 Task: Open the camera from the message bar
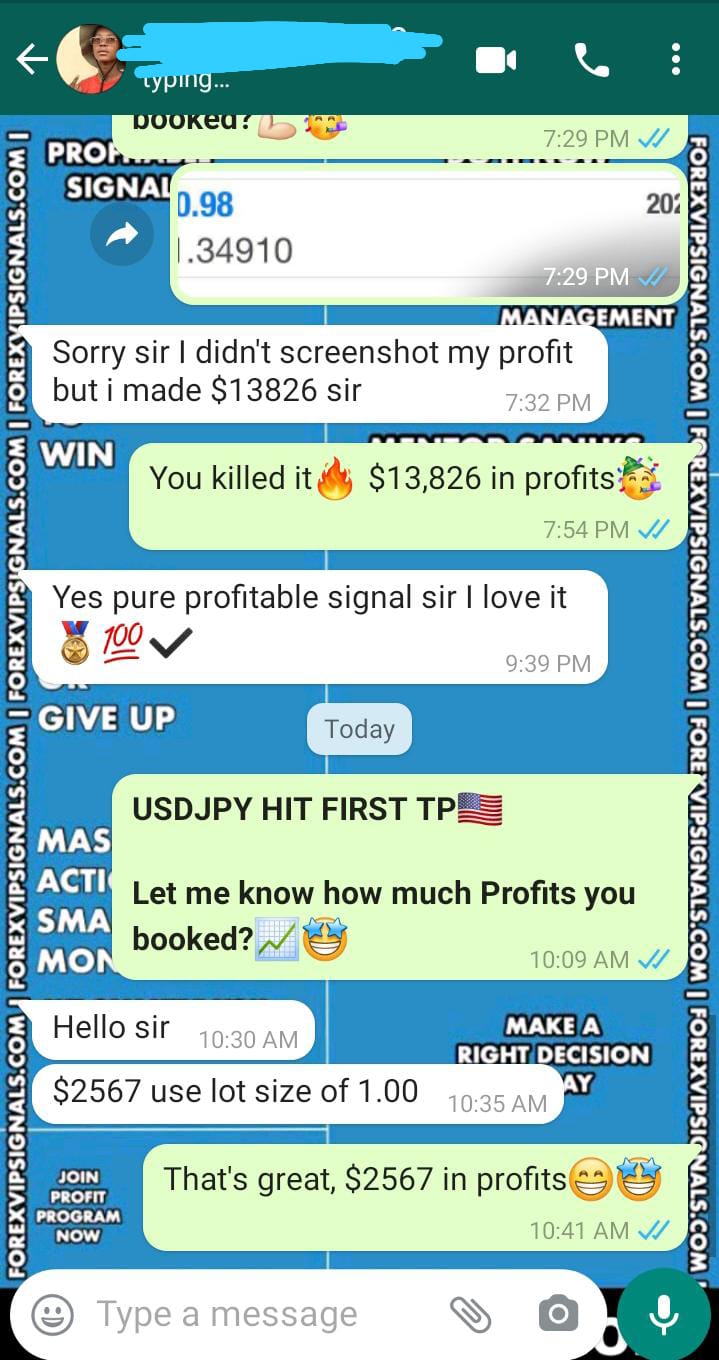pos(557,1314)
